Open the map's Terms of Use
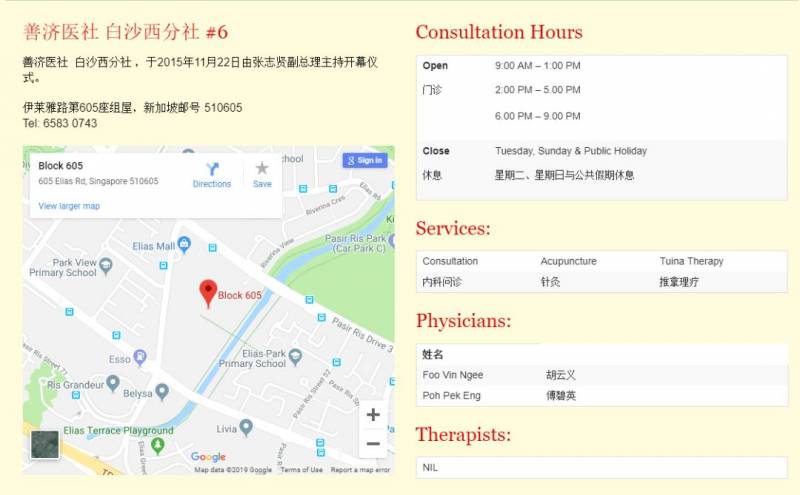 click(x=301, y=469)
